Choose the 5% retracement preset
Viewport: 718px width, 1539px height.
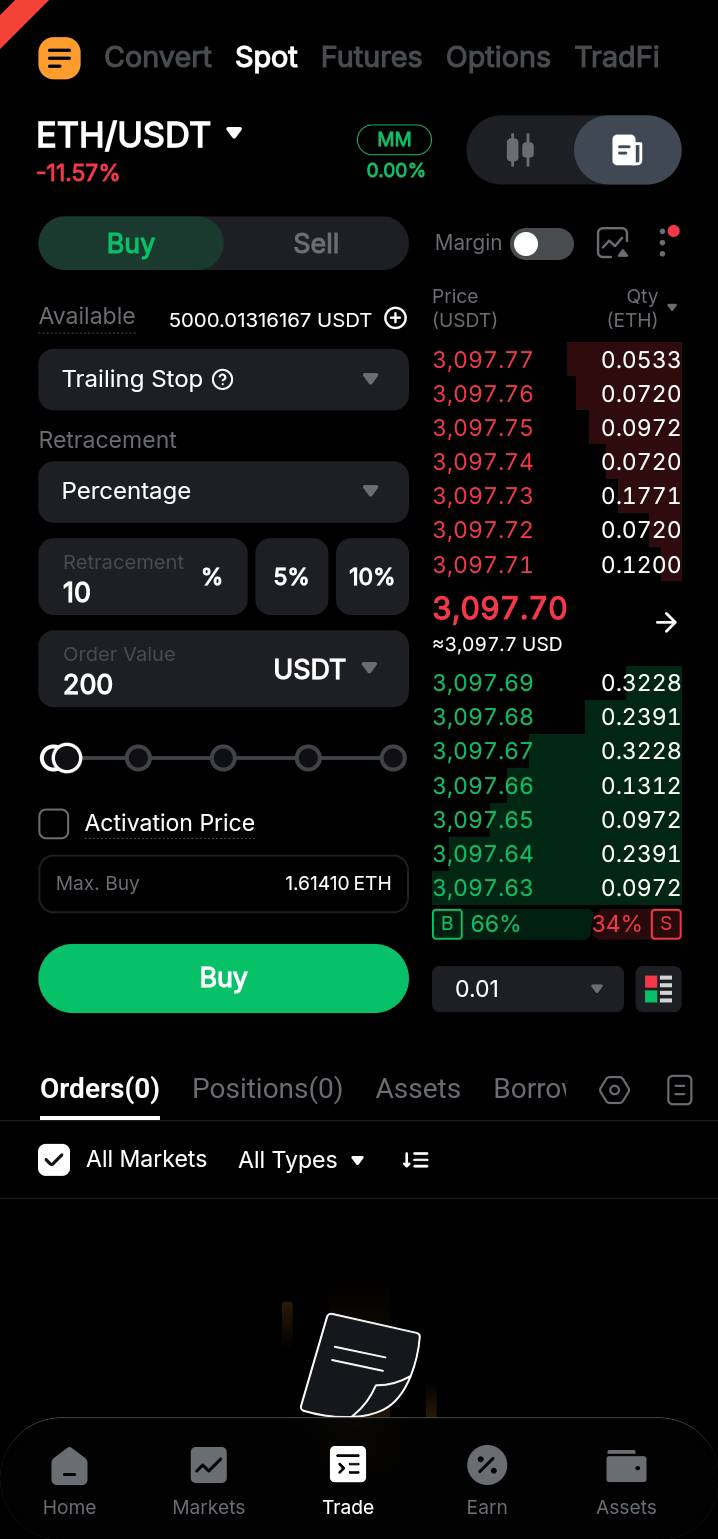tap(291, 577)
